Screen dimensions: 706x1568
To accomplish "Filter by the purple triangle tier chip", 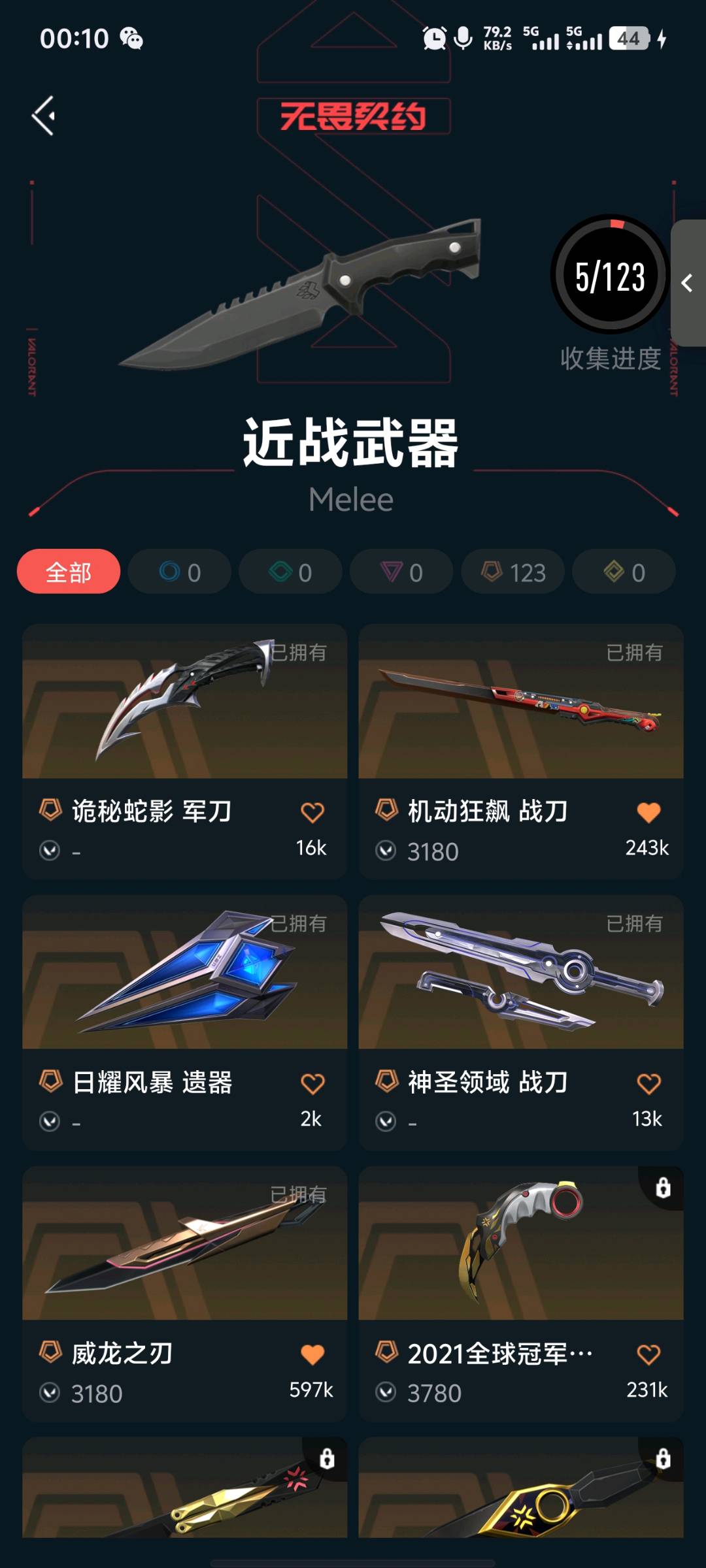I will point(401,572).
